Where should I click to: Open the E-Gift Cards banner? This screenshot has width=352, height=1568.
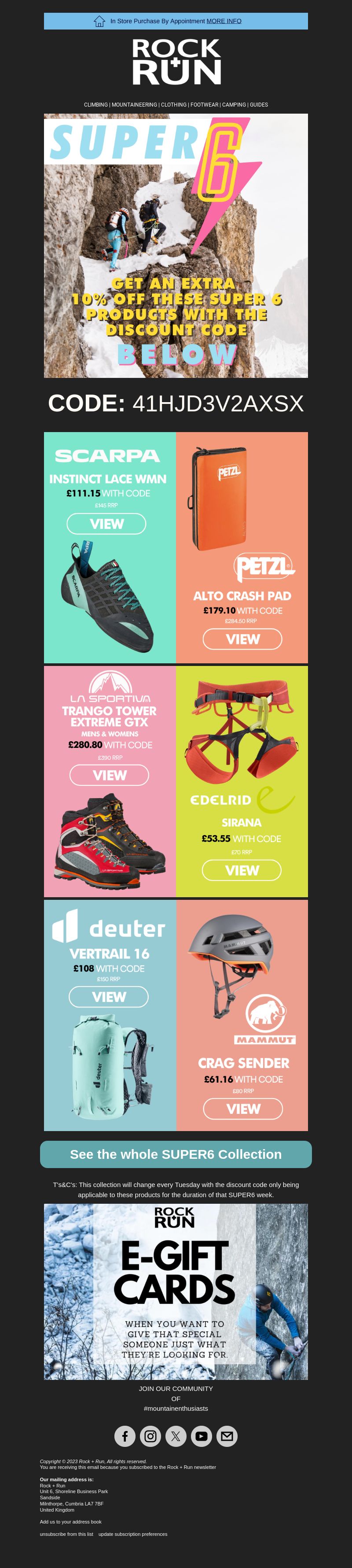pyautogui.click(x=176, y=1291)
